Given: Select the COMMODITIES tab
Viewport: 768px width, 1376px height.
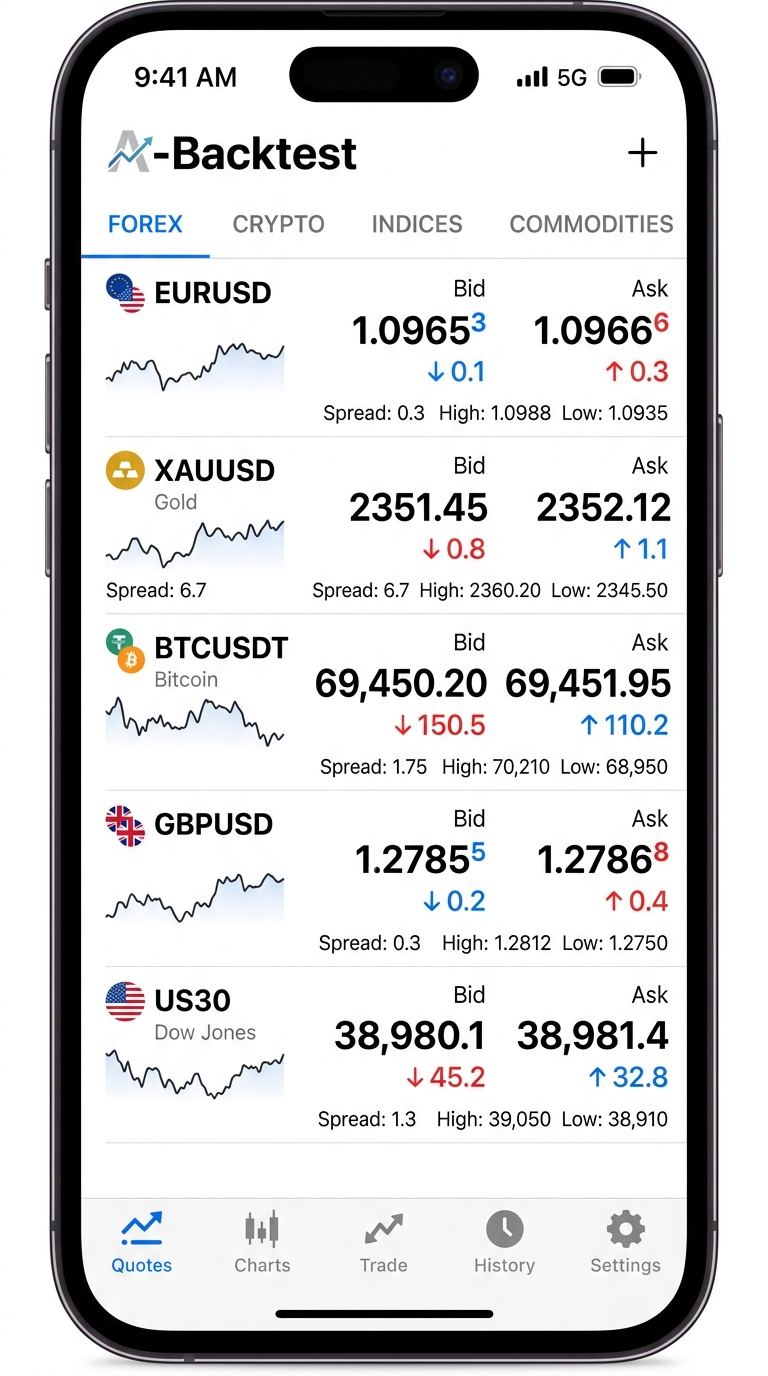Looking at the screenshot, I should coord(591,224).
